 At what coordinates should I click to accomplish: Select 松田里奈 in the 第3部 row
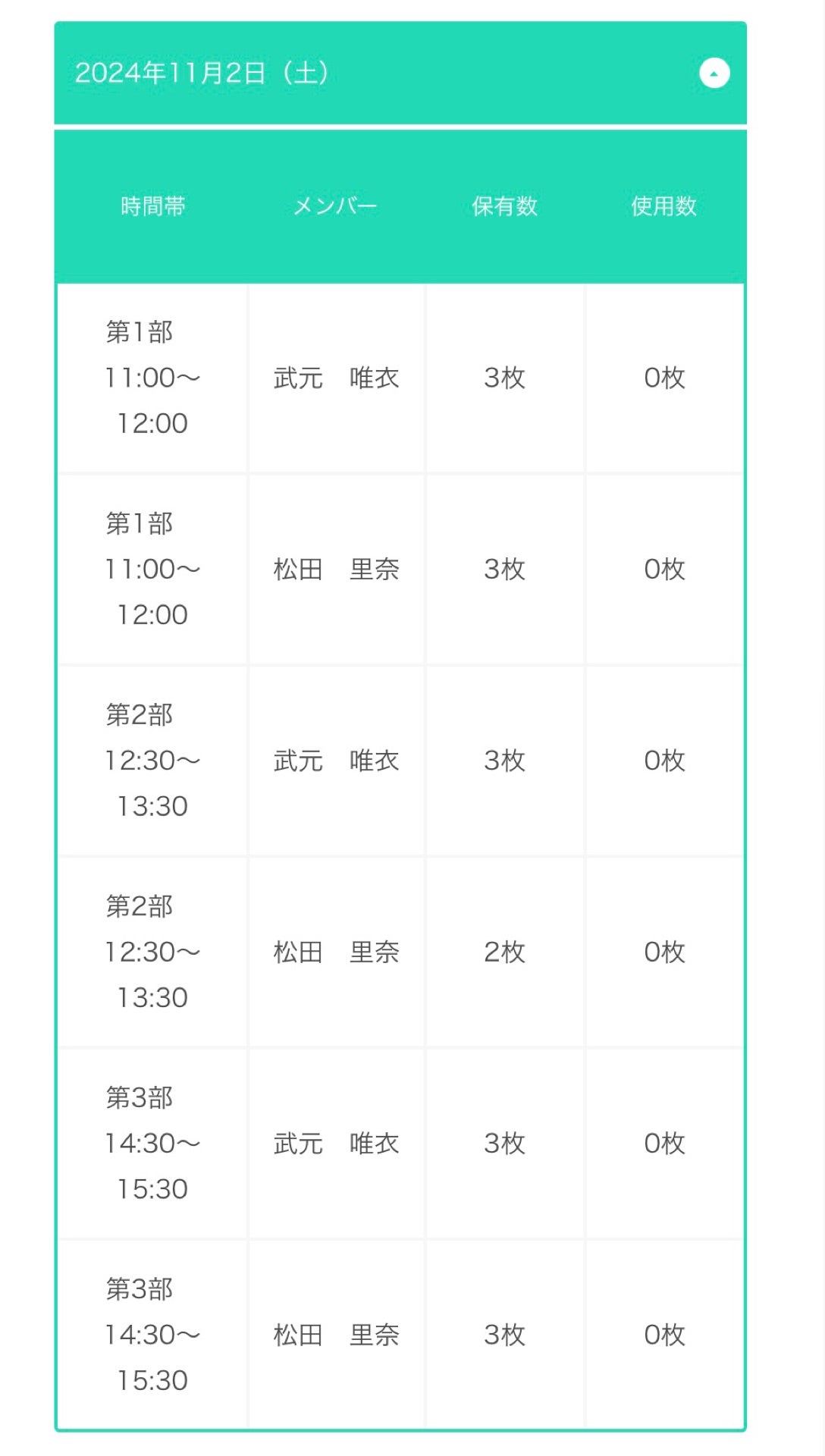(x=336, y=1335)
